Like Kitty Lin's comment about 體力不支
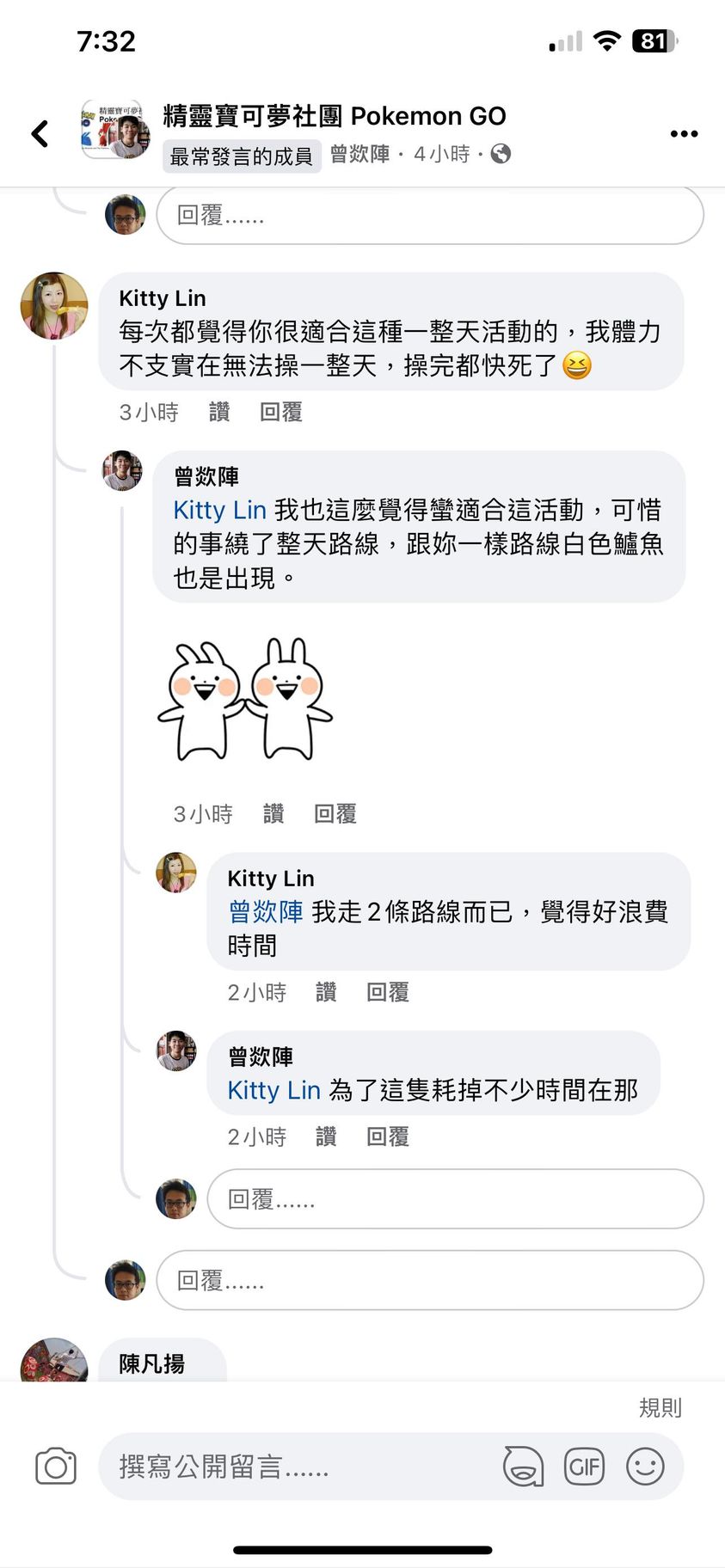 (x=219, y=413)
